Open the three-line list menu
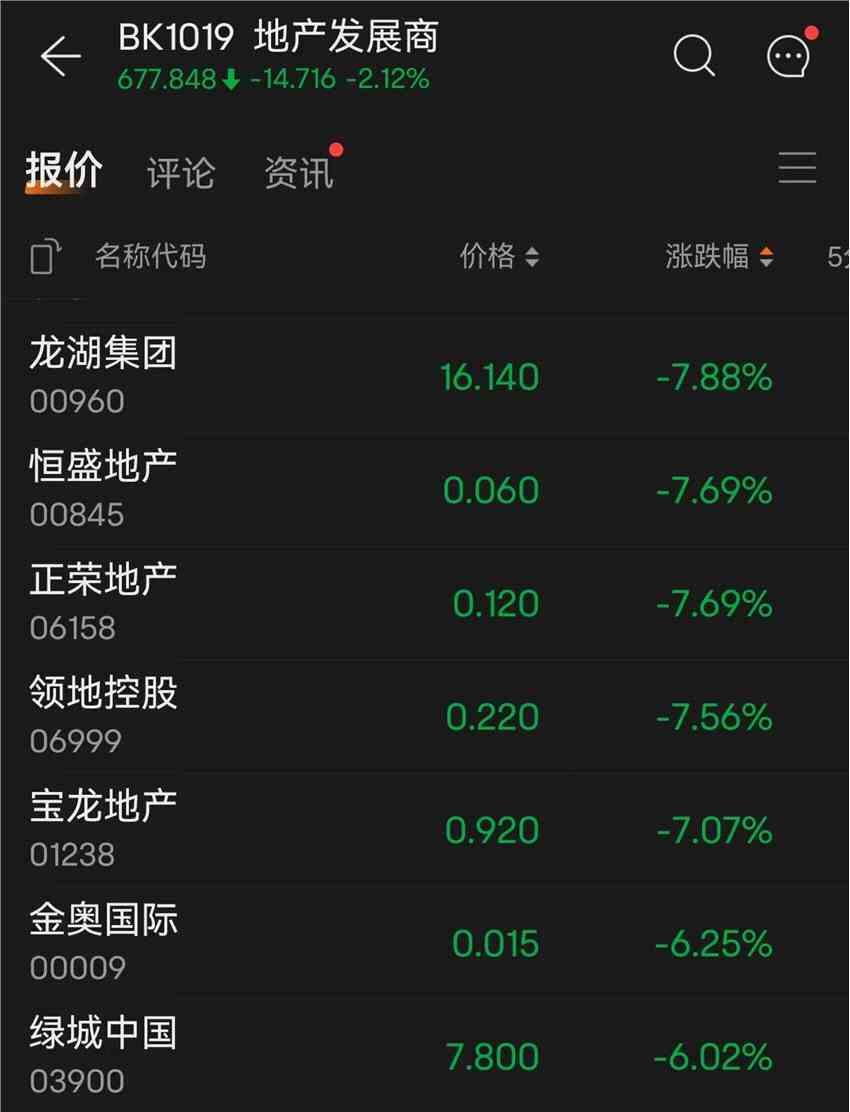850x1112 pixels. click(x=797, y=168)
